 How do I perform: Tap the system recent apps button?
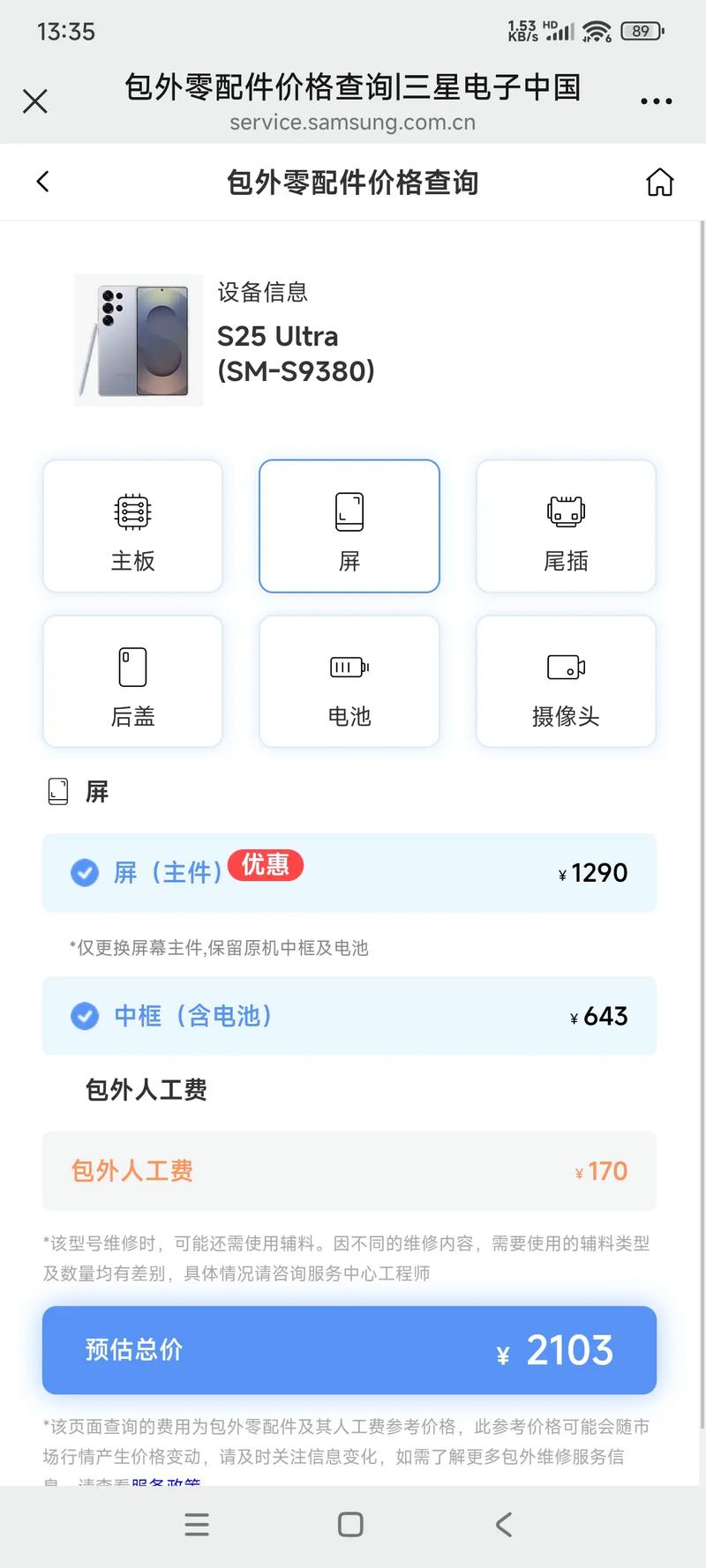click(x=197, y=1525)
